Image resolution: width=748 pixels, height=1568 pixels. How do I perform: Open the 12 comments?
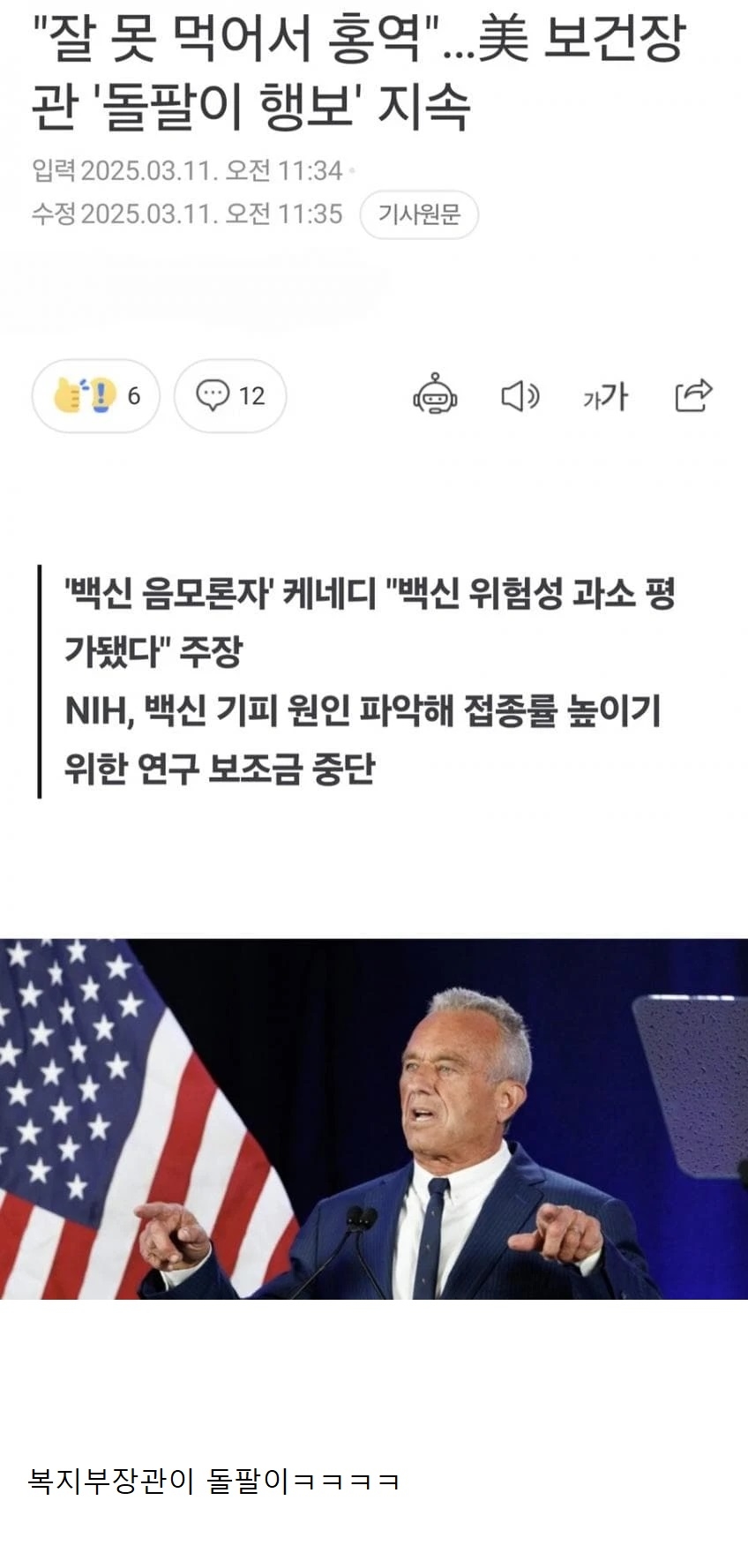(x=230, y=395)
